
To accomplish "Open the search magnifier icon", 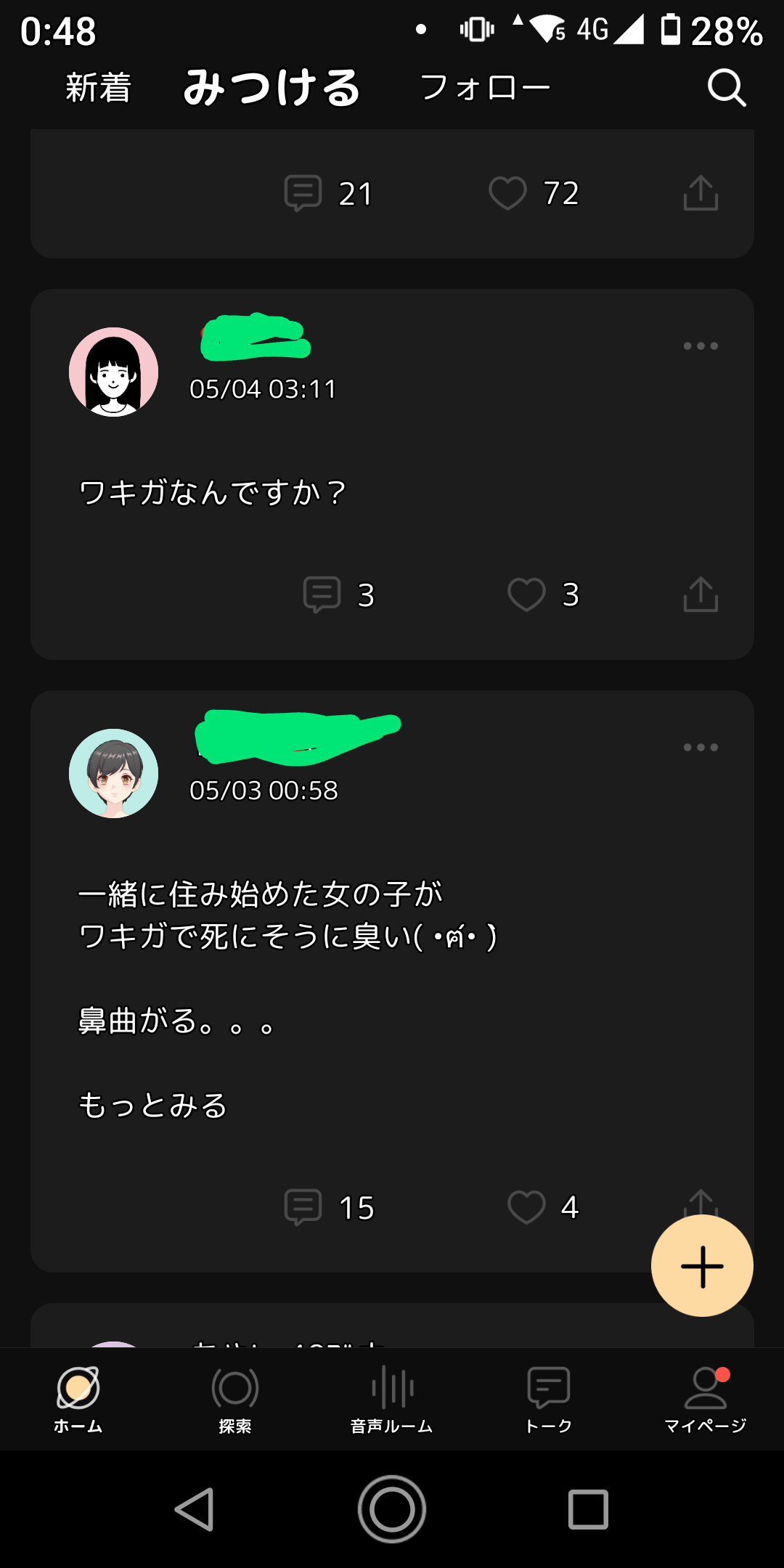I will 727,88.
